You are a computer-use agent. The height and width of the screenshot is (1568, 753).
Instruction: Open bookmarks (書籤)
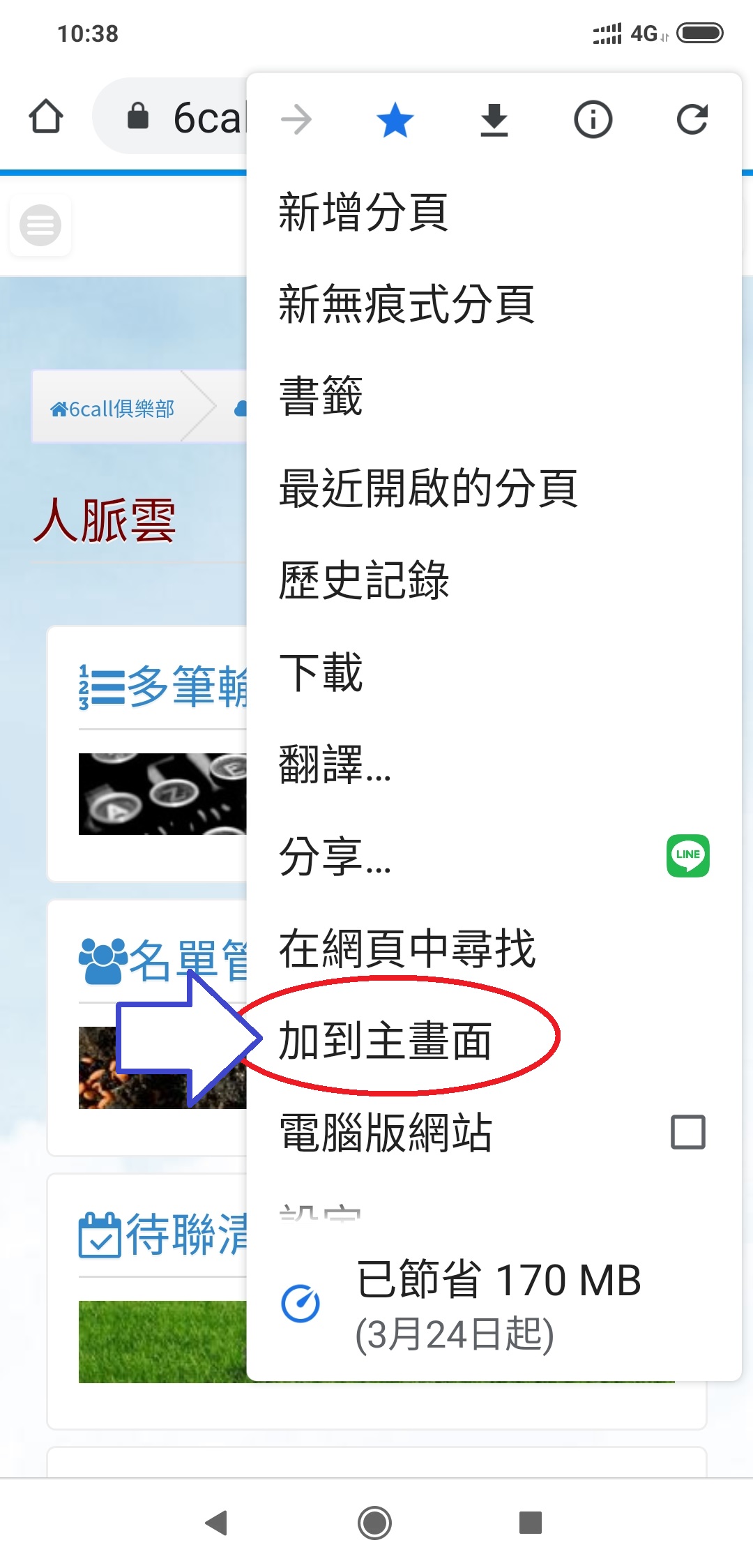click(x=321, y=396)
